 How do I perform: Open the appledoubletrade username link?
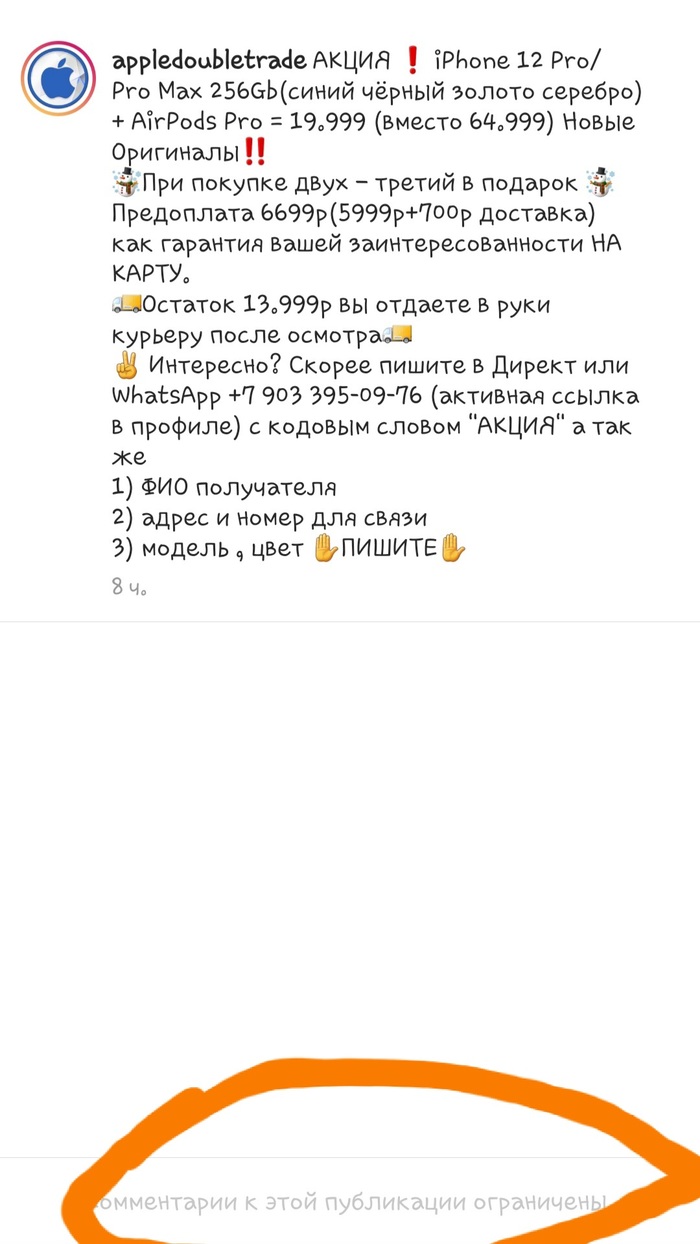click(x=209, y=61)
